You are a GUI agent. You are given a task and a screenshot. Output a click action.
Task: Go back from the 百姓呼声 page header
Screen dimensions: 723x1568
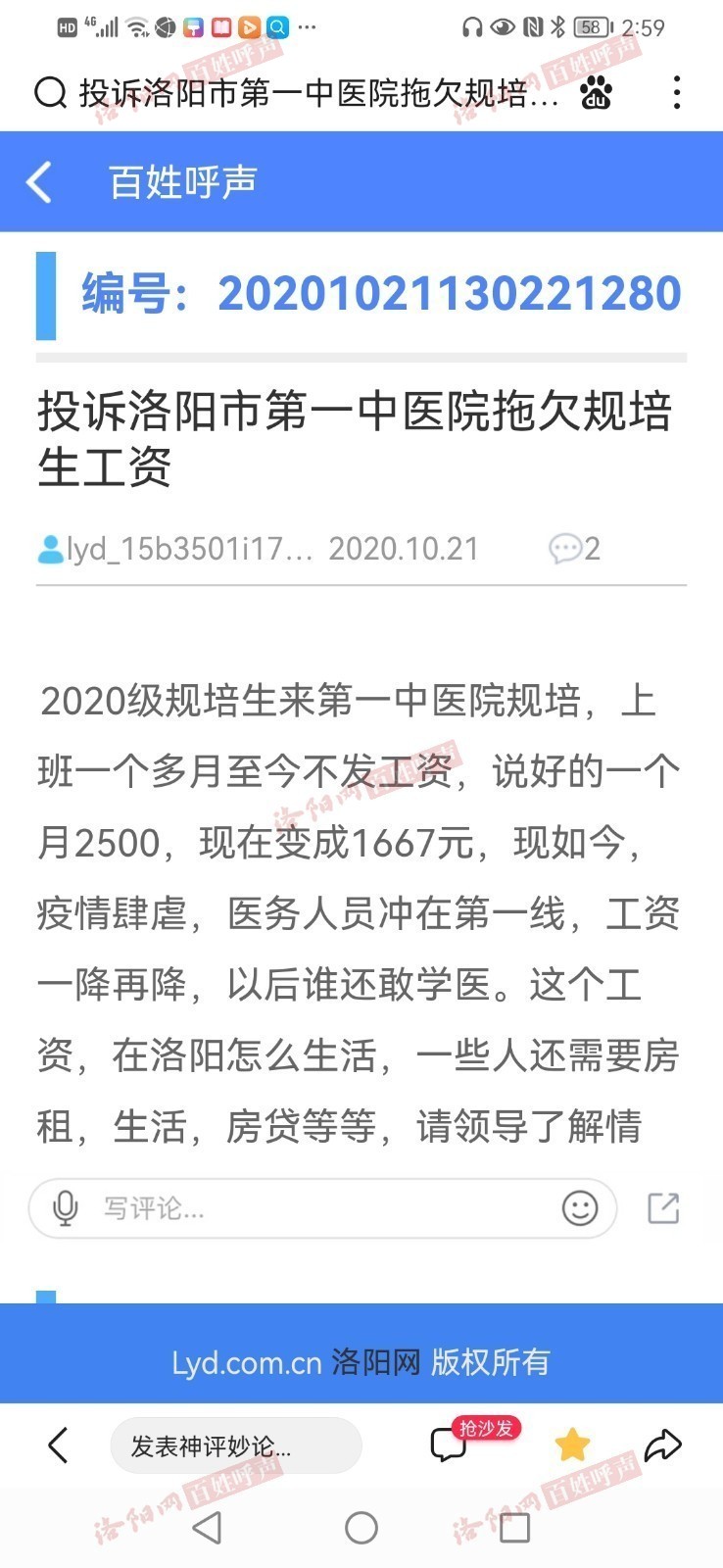point(39,182)
